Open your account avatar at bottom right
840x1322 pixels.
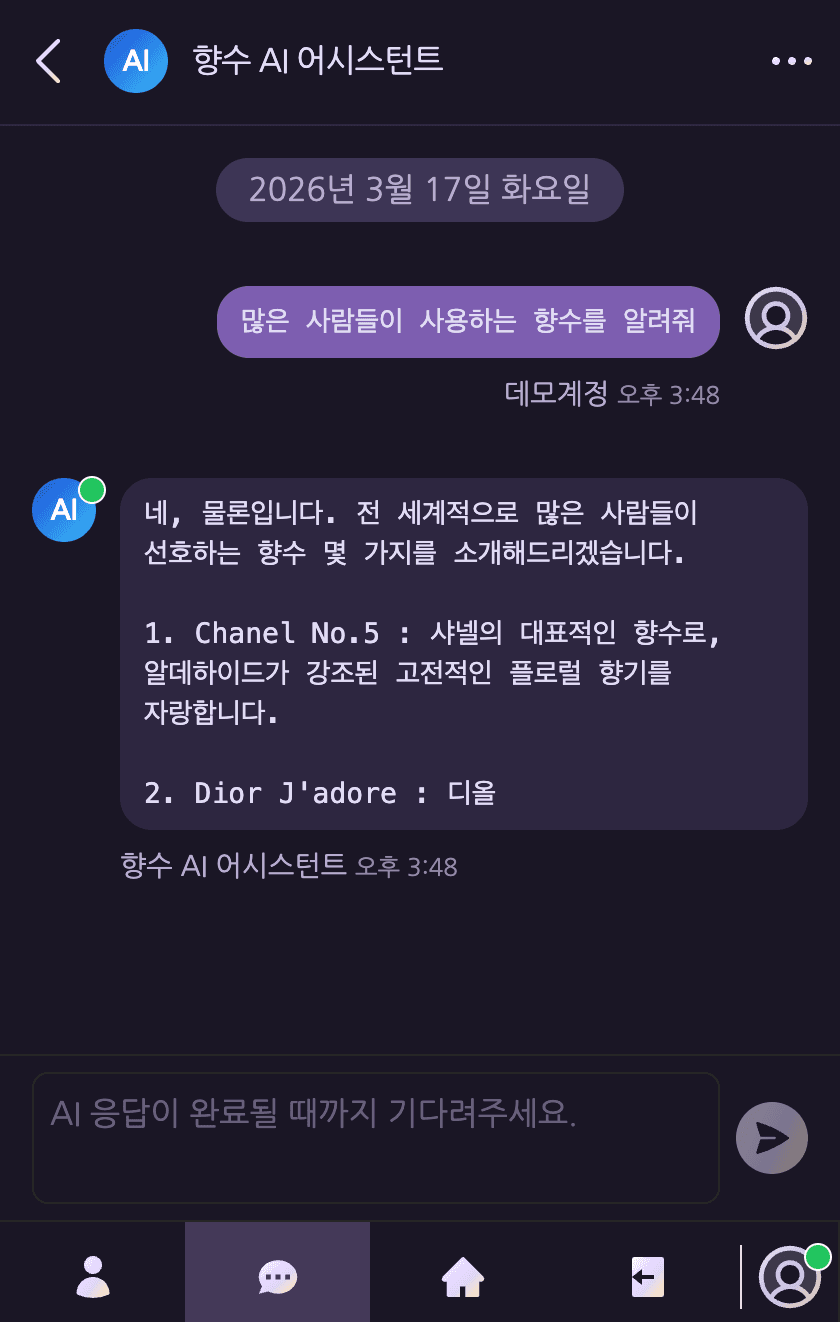pos(789,1276)
